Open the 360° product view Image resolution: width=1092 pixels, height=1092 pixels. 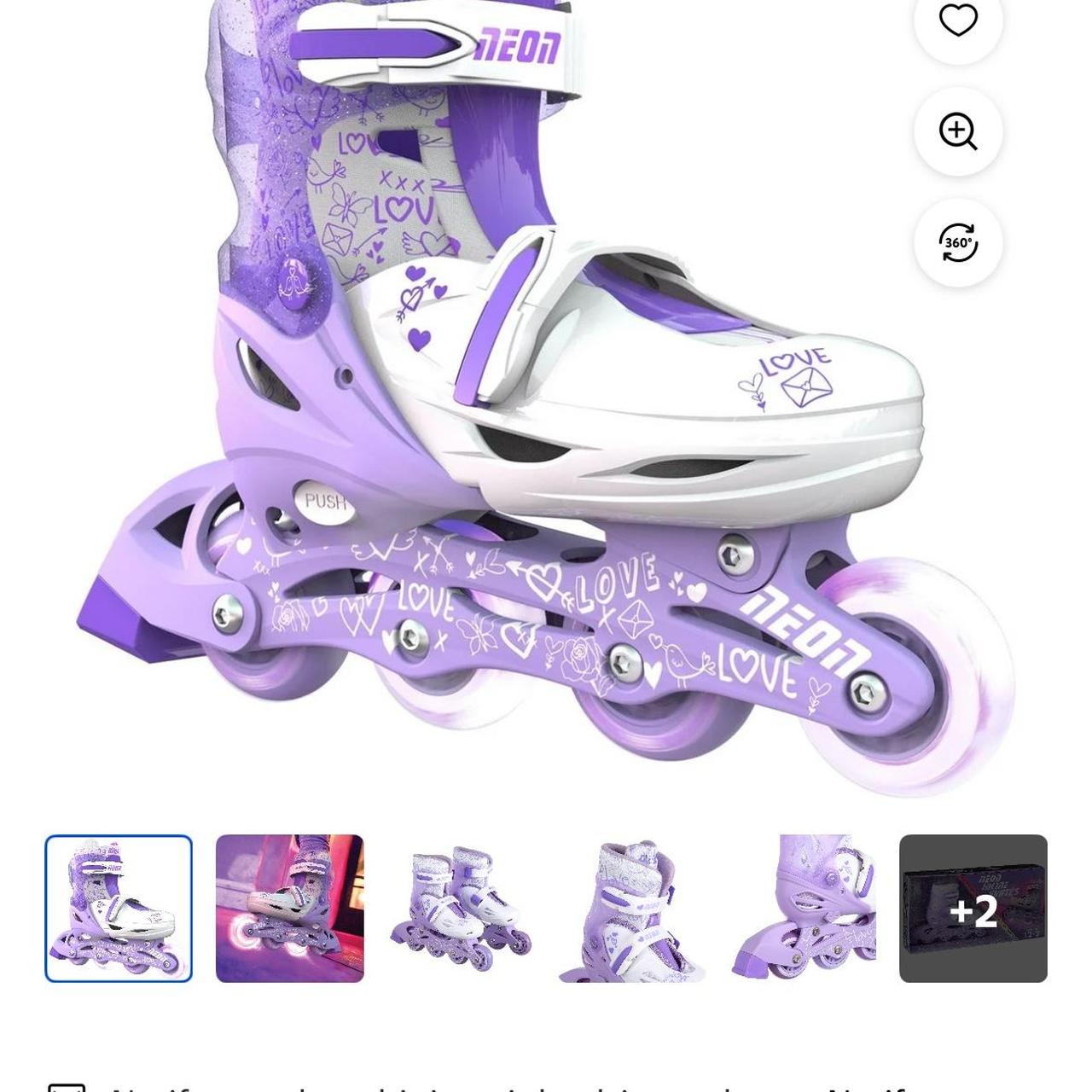(957, 242)
